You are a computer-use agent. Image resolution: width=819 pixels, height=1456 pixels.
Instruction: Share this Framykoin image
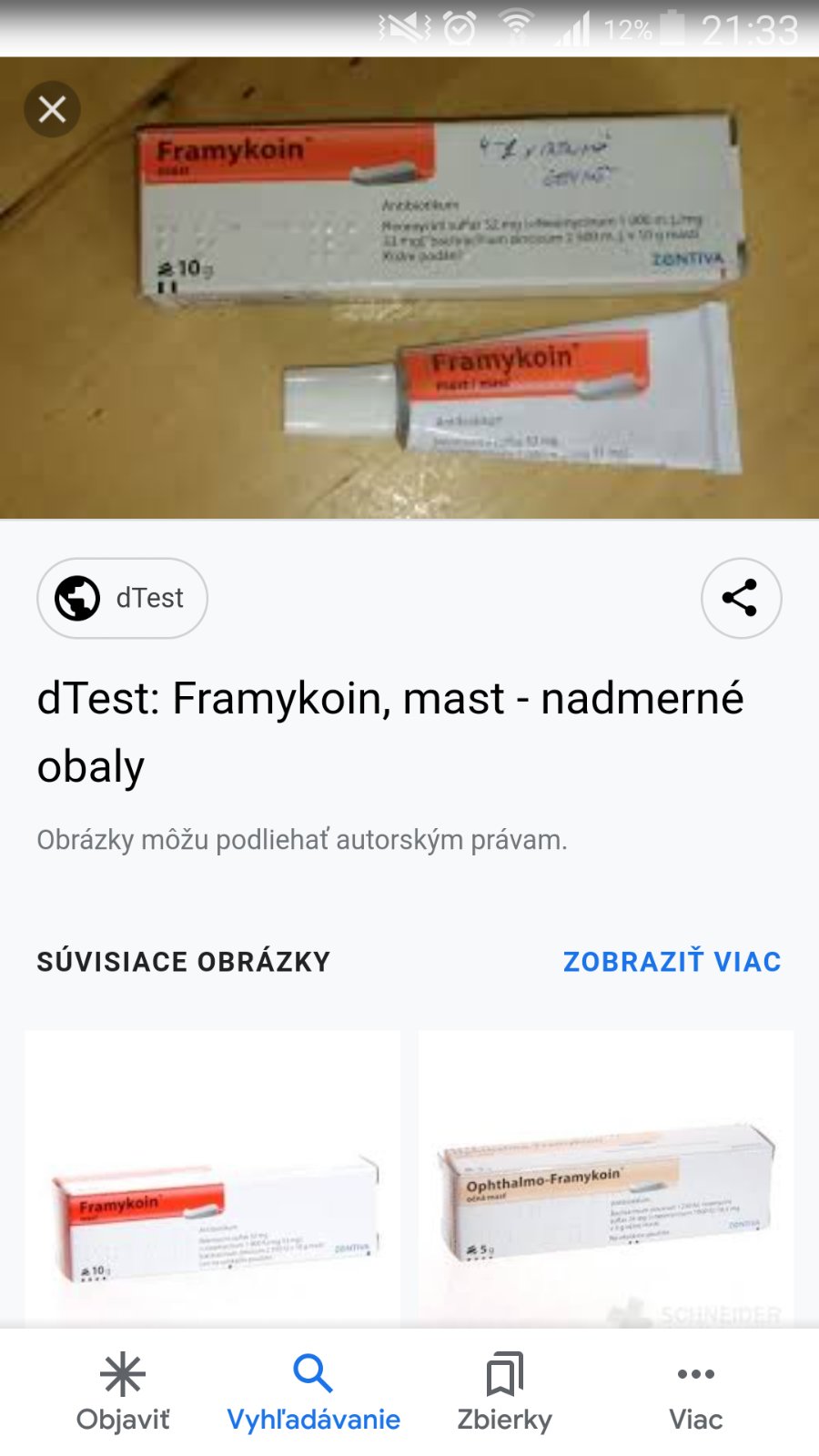(x=740, y=598)
